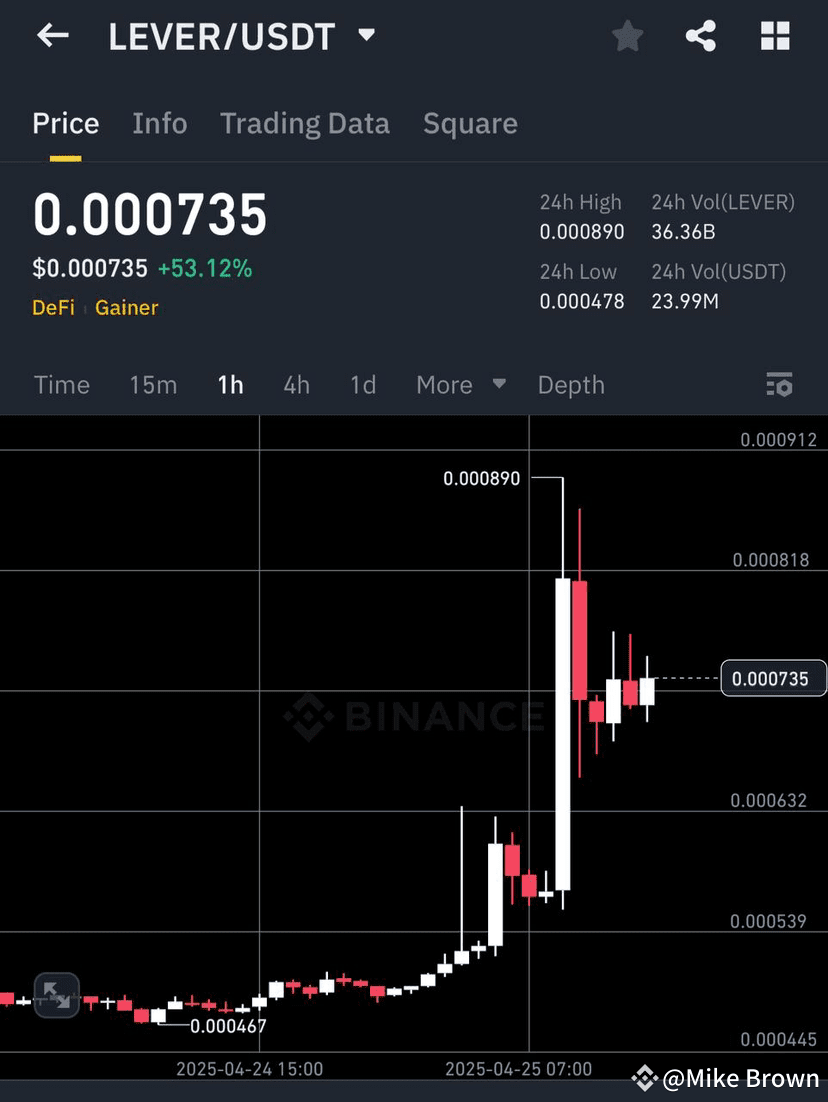
Task: Switch chart to 1d interval
Action: [362, 385]
